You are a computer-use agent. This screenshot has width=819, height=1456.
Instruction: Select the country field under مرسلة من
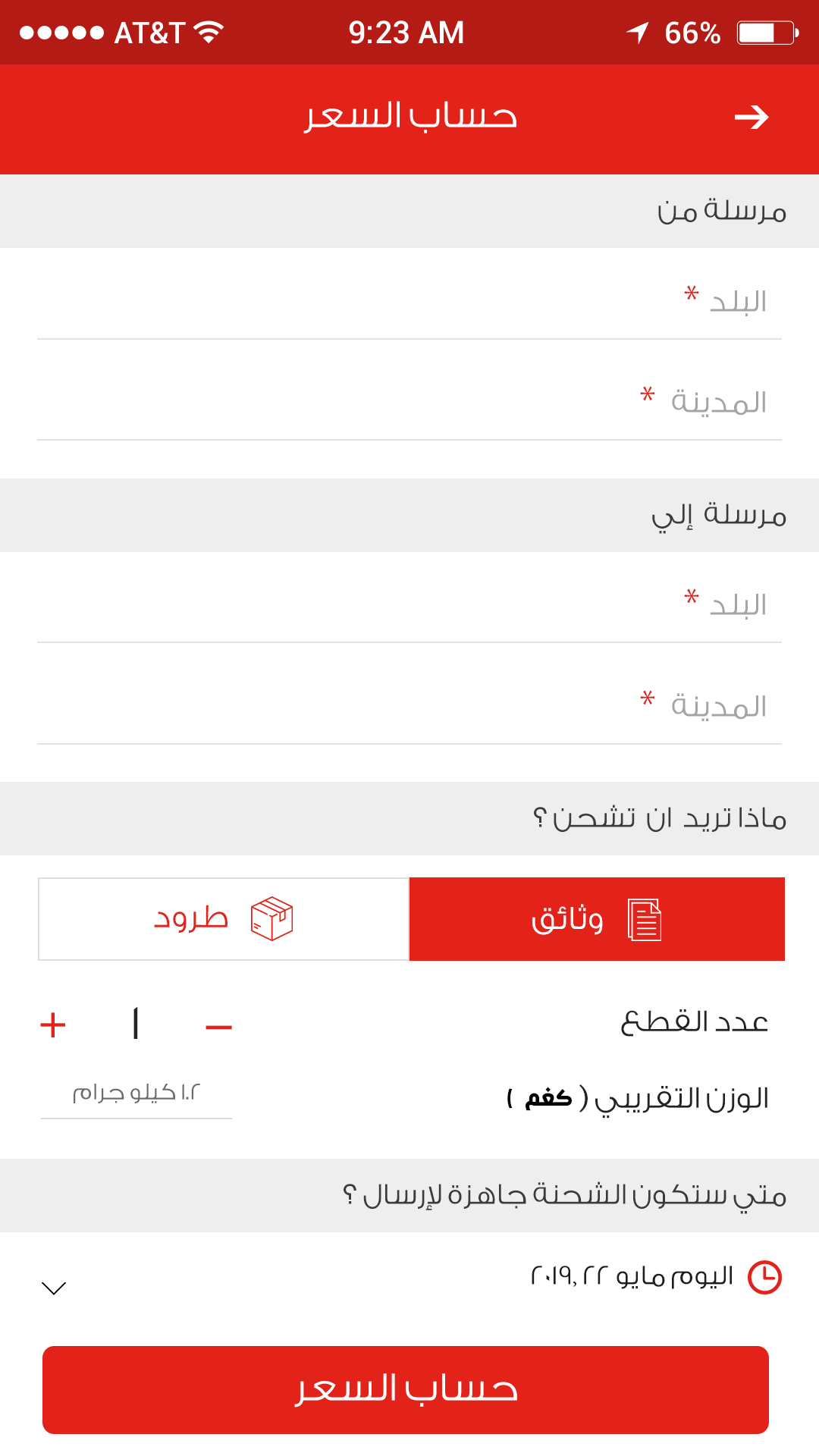[x=409, y=302]
